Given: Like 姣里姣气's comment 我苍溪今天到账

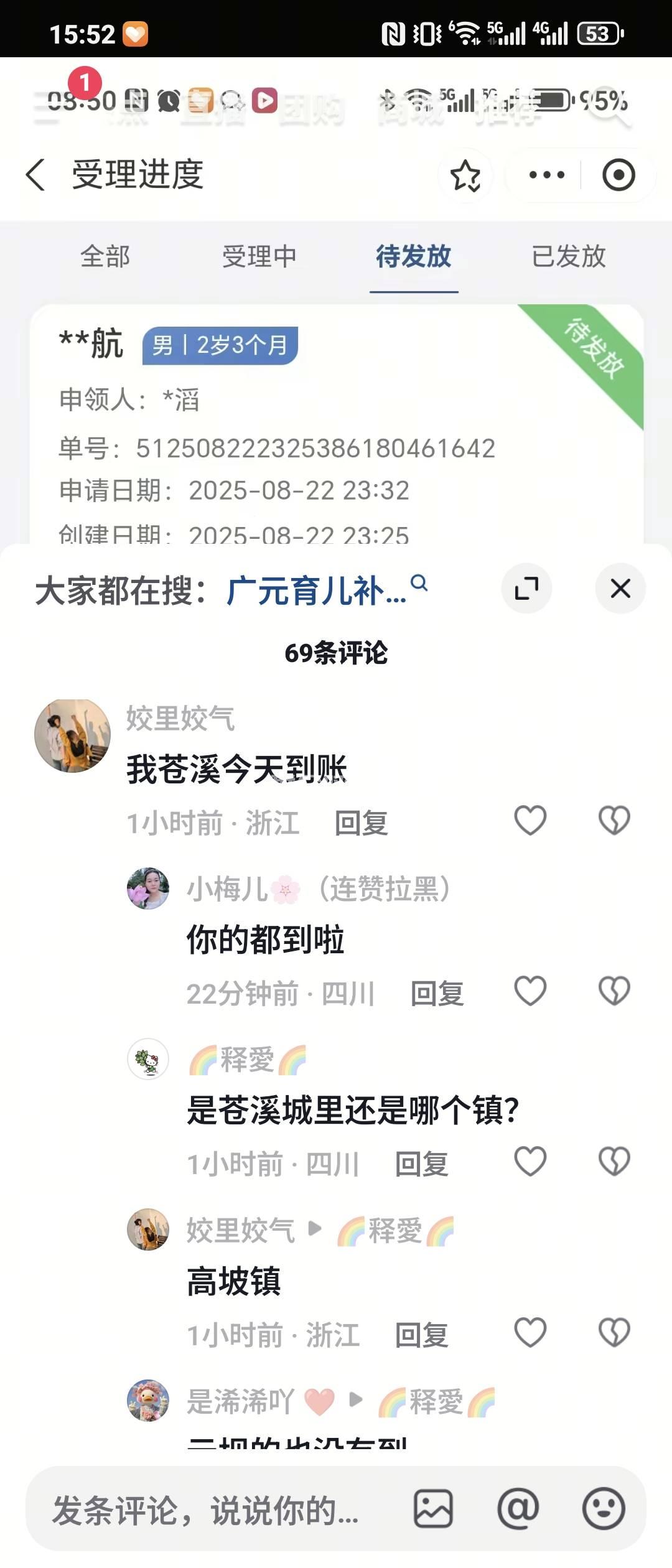Looking at the screenshot, I should point(530,820).
